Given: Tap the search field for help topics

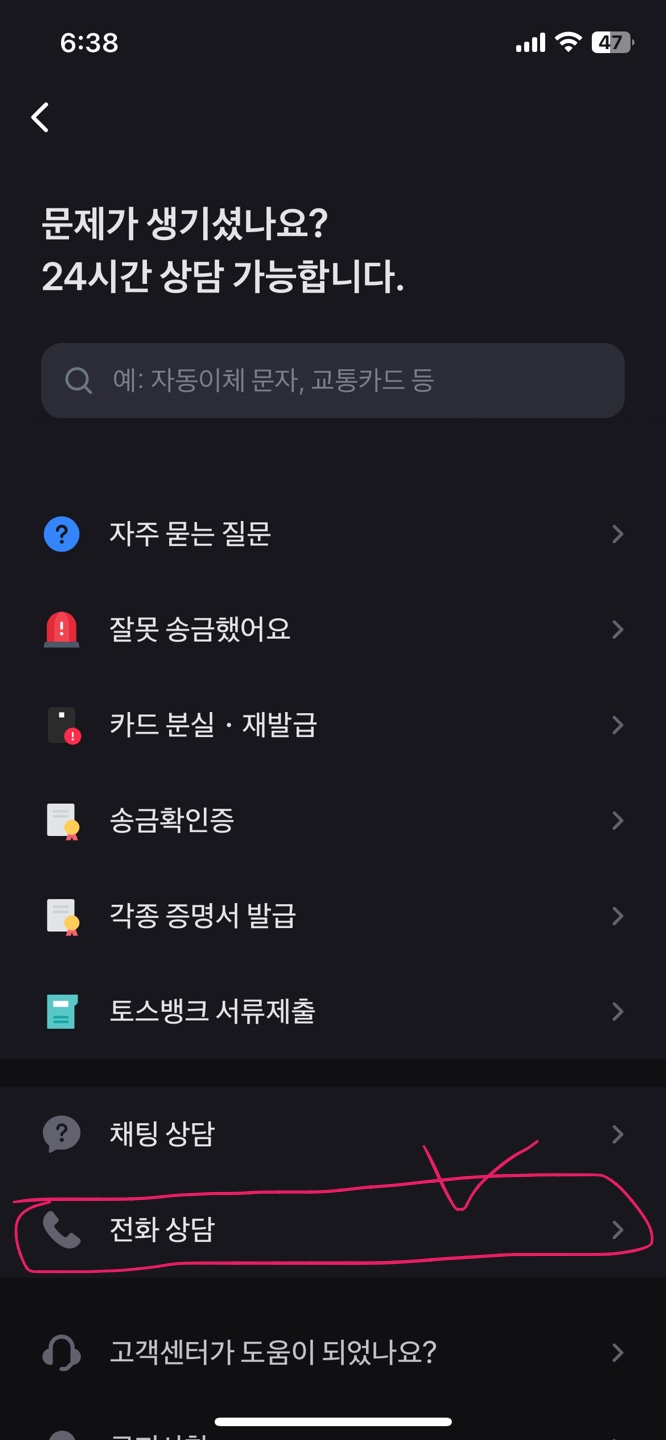Looking at the screenshot, I should pos(333,380).
